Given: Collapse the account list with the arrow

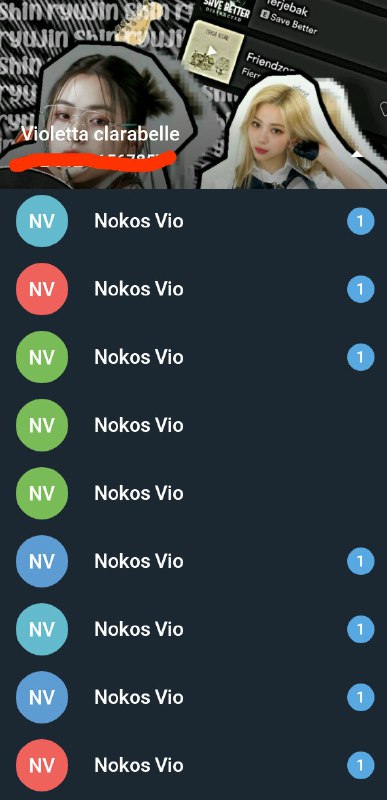Looking at the screenshot, I should point(357,154).
